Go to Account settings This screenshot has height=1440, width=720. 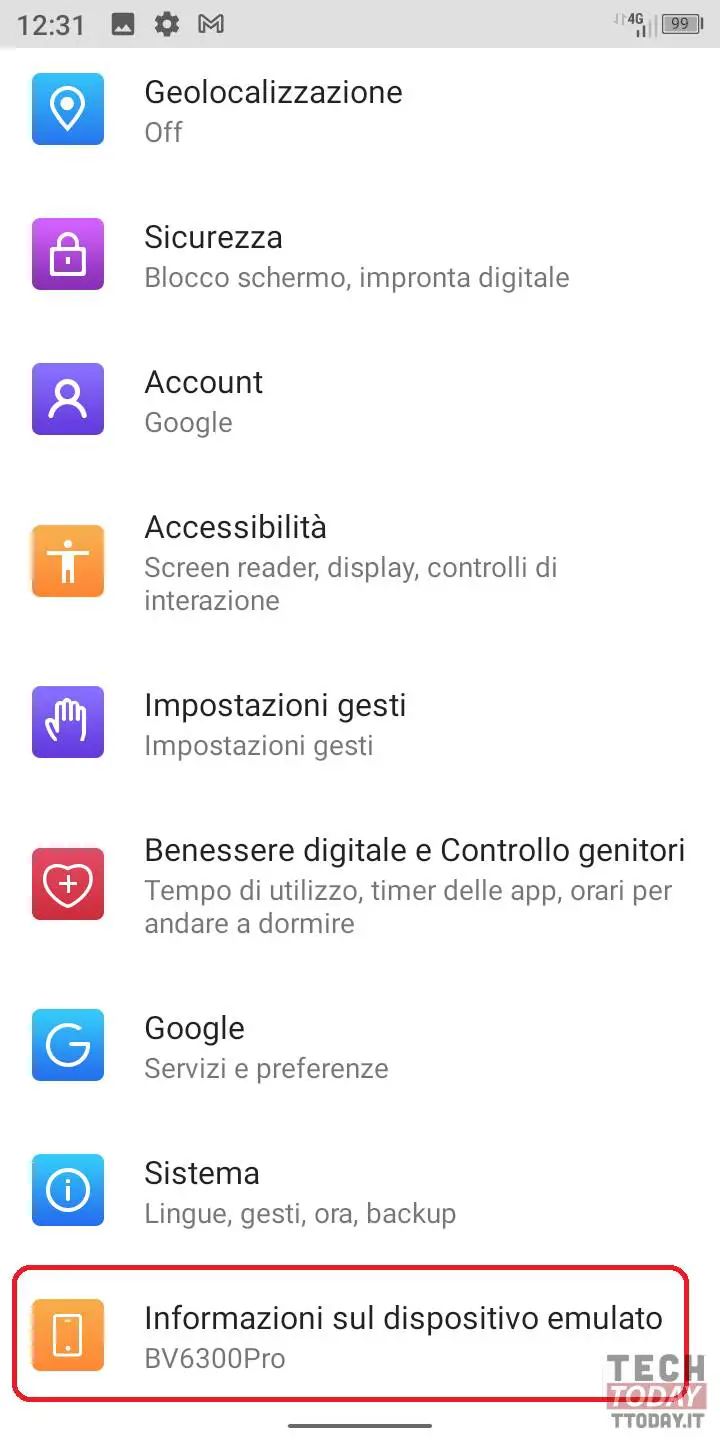pyautogui.click(x=360, y=400)
